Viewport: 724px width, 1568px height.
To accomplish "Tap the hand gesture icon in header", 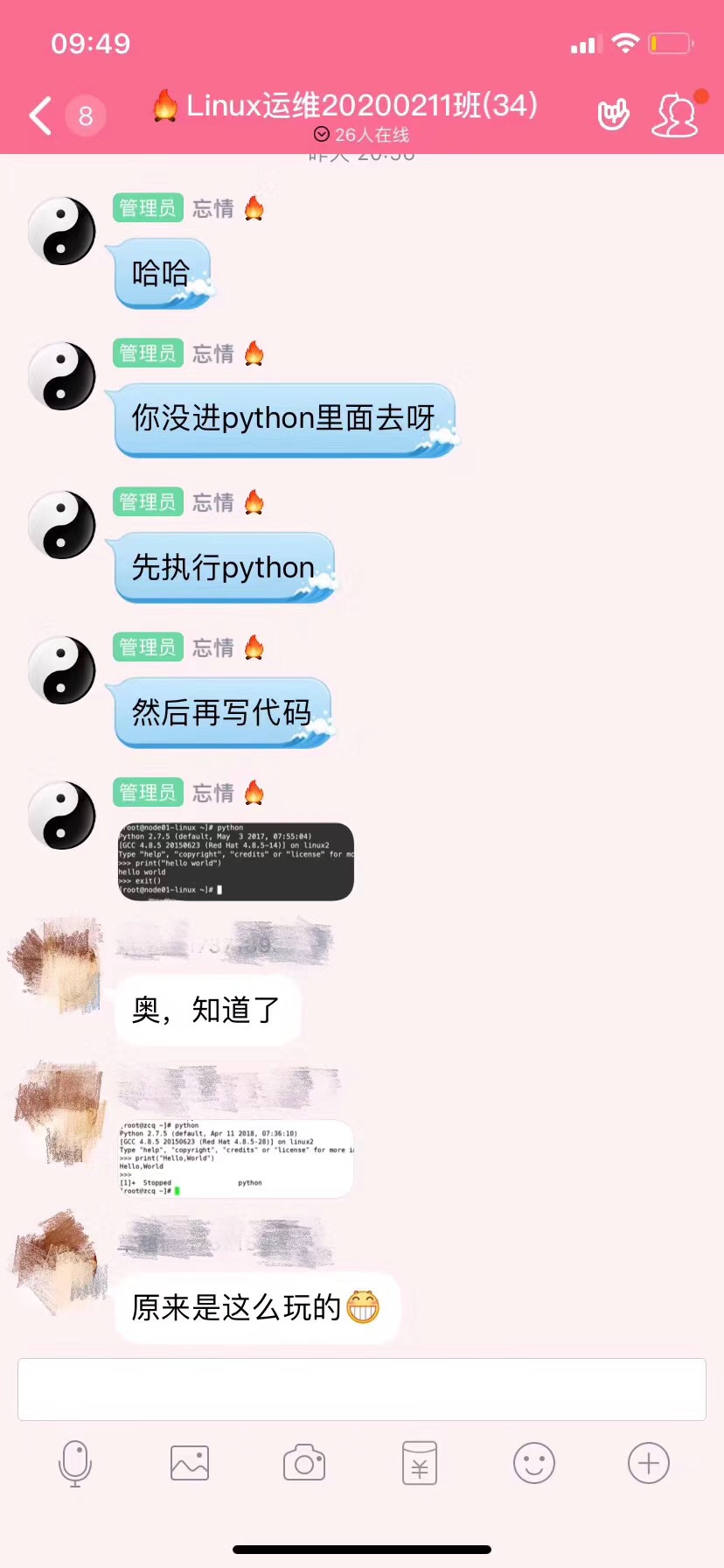I will coord(613,115).
